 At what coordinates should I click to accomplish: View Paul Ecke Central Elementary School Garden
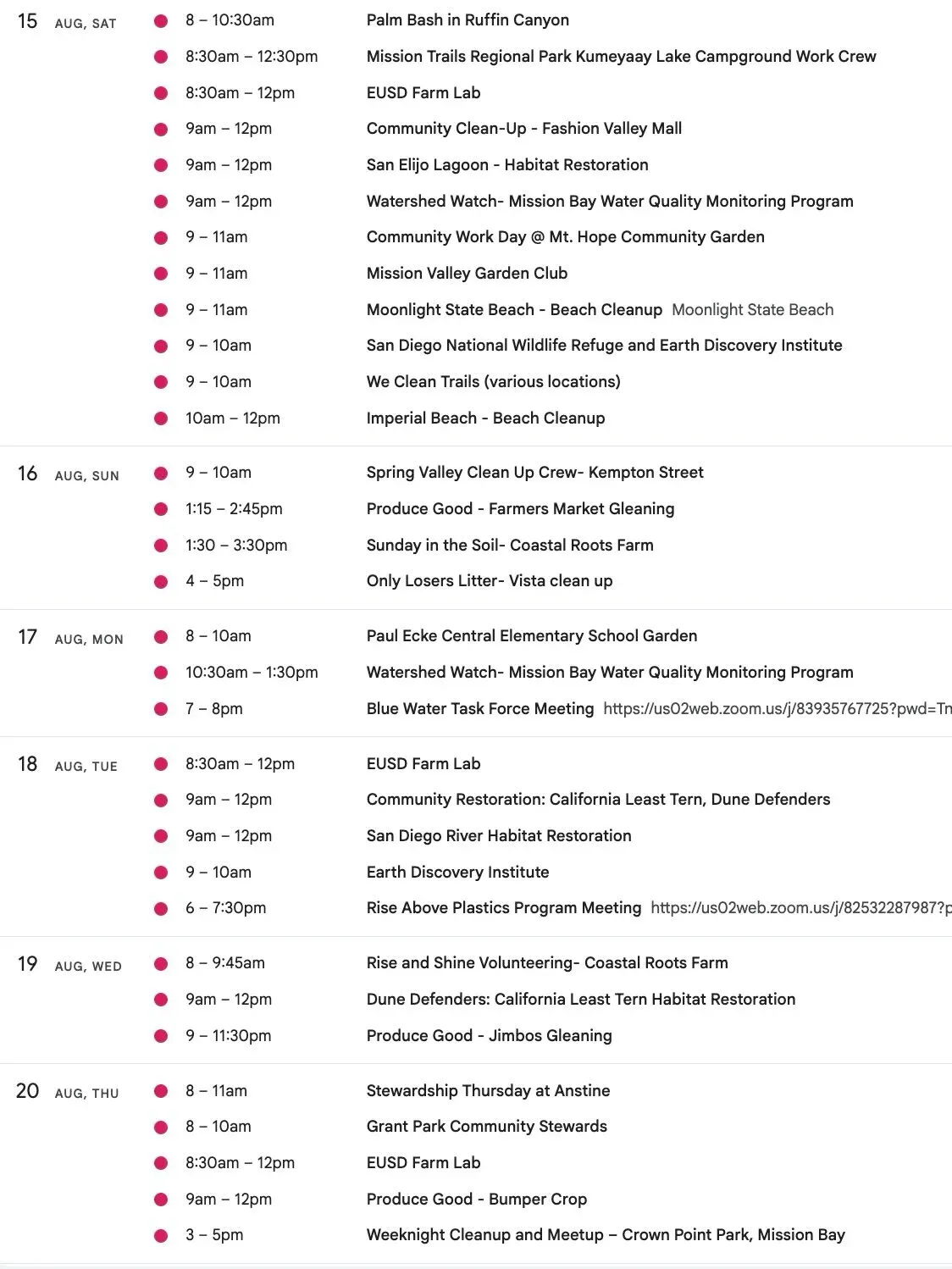pos(532,636)
